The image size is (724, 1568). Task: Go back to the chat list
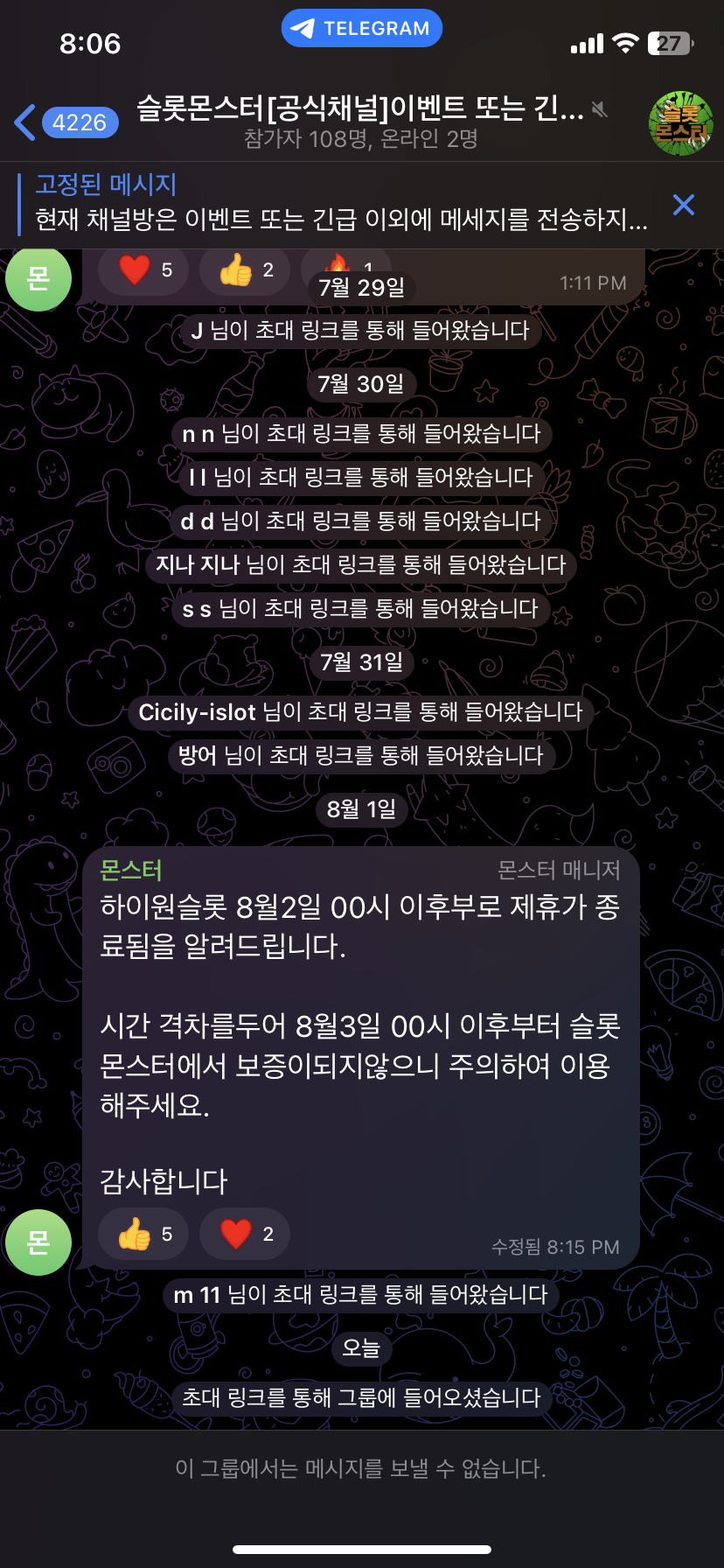pyautogui.click(x=26, y=122)
